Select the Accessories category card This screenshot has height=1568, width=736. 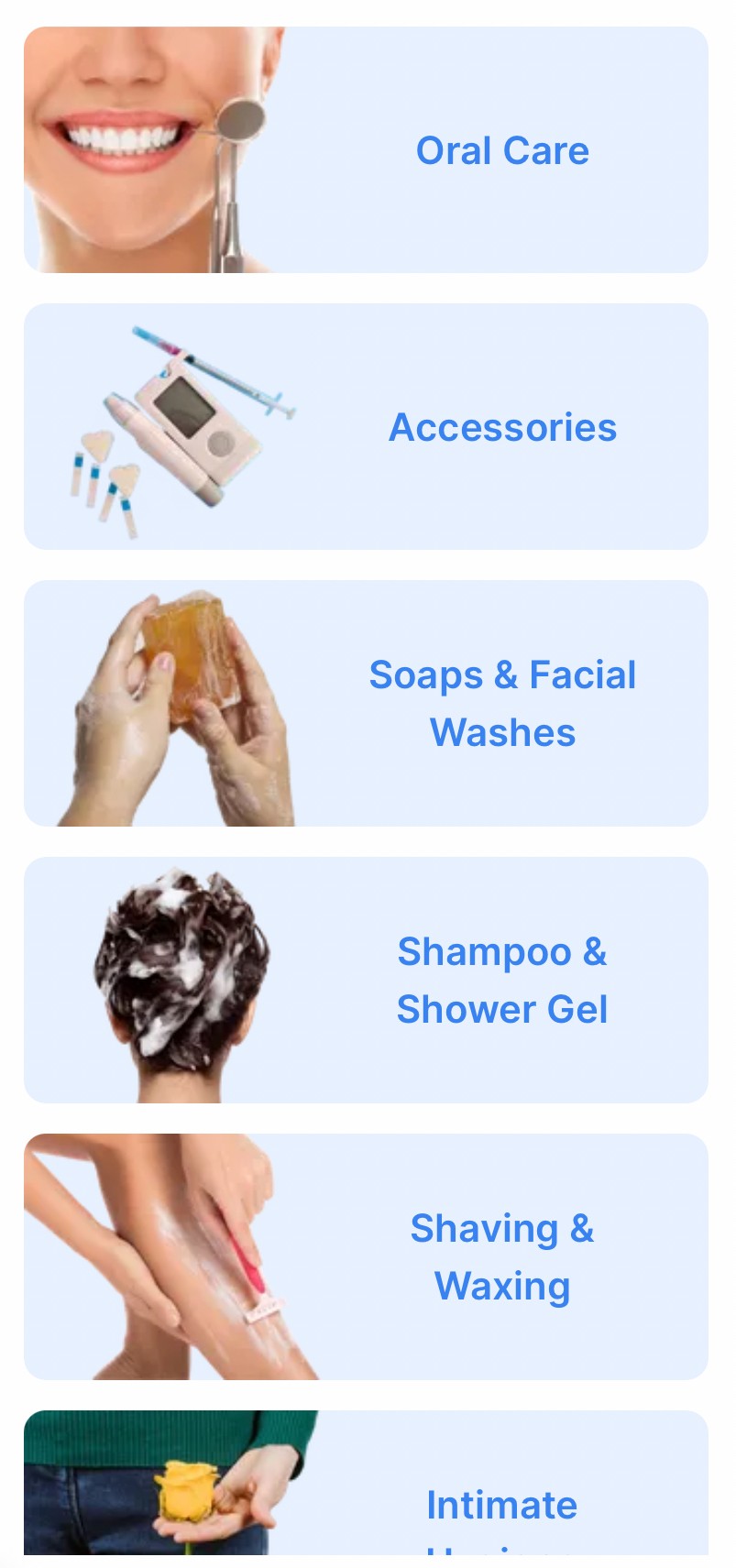click(x=367, y=427)
